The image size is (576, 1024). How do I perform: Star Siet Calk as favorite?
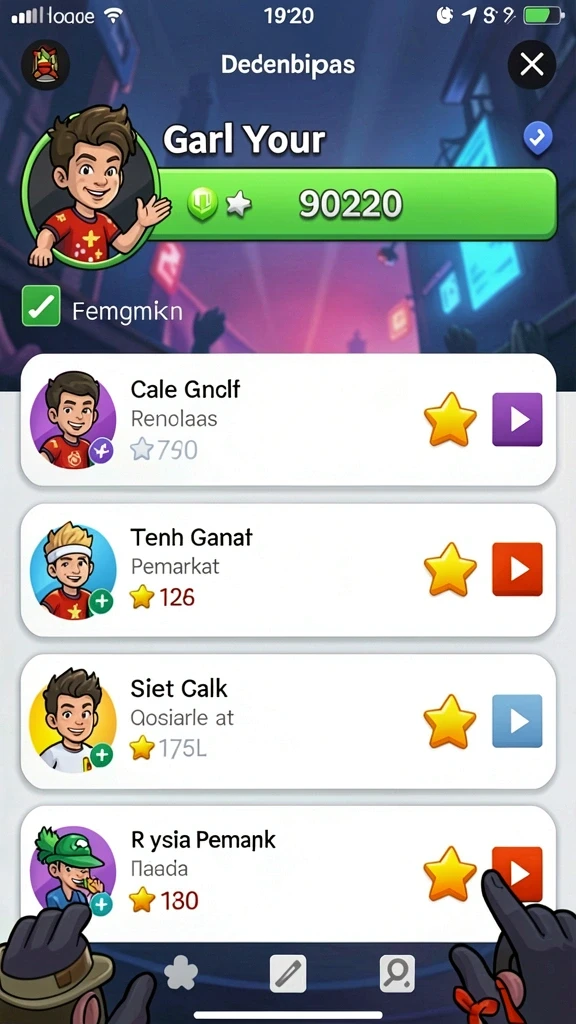pyautogui.click(x=450, y=721)
